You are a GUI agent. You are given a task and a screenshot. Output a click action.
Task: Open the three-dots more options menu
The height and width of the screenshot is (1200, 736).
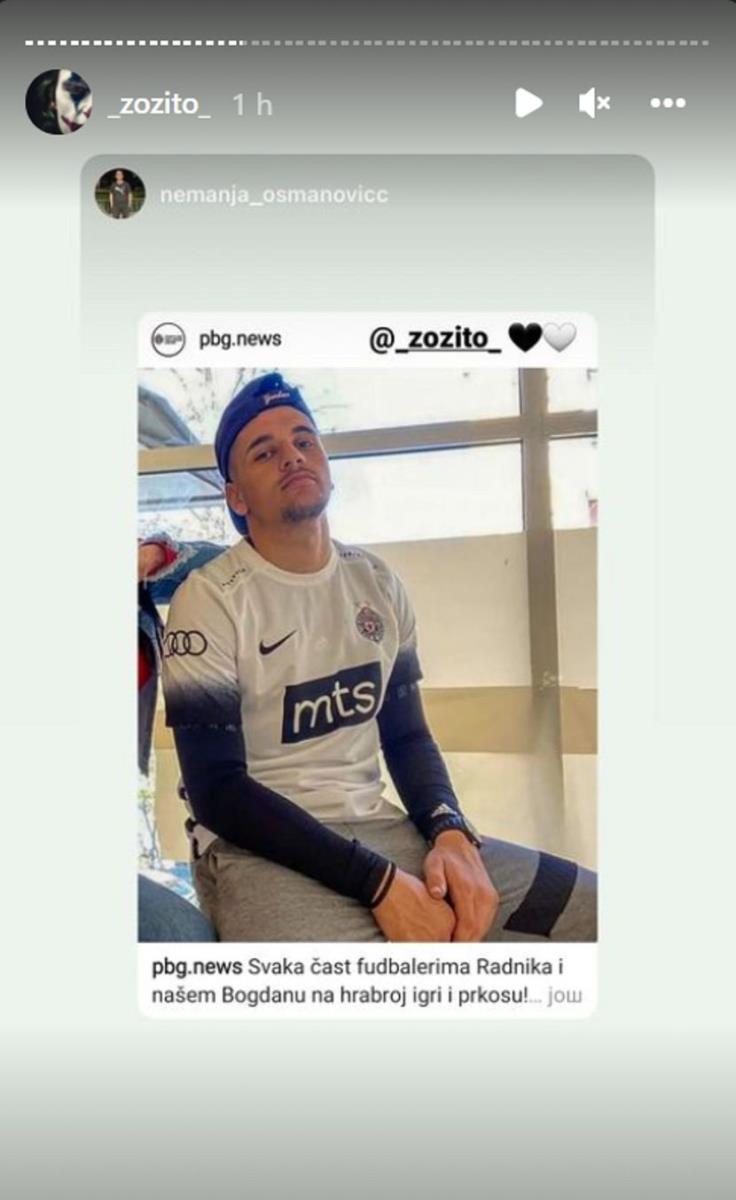(667, 102)
